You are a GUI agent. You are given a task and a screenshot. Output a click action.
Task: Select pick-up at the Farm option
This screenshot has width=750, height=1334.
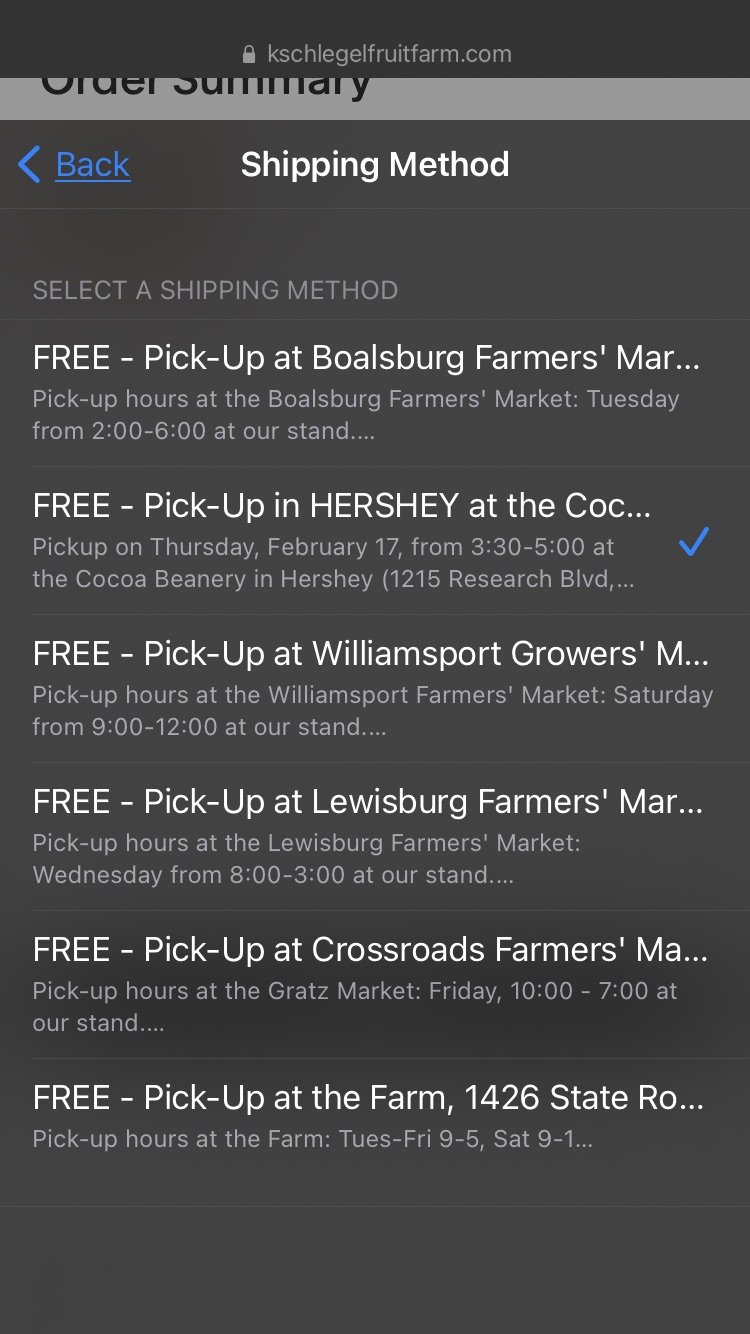tap(375, 1132)
